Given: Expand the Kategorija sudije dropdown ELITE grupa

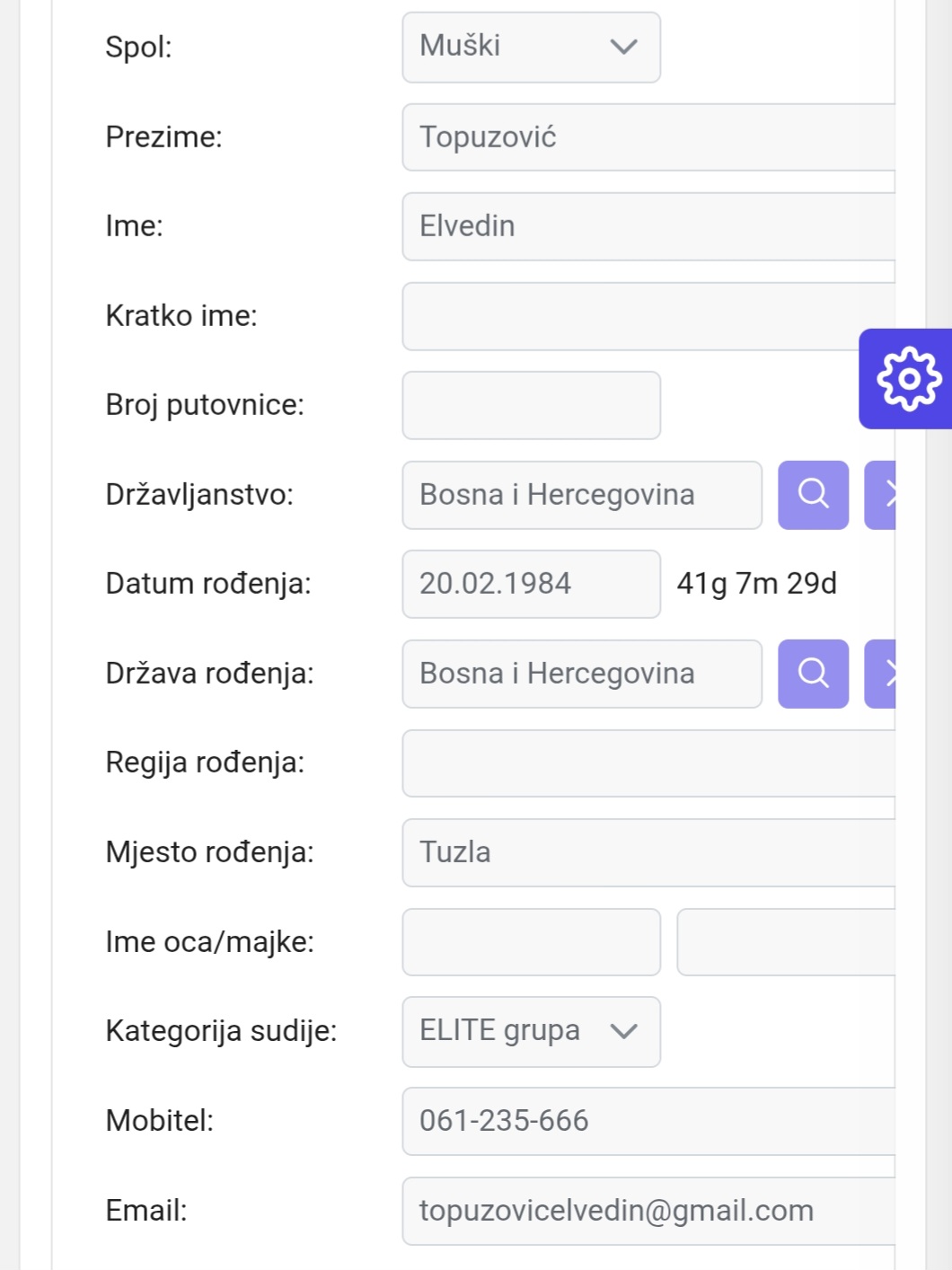Looking at the screenshot, I should pyautogui.click(x=531, y=1032).
